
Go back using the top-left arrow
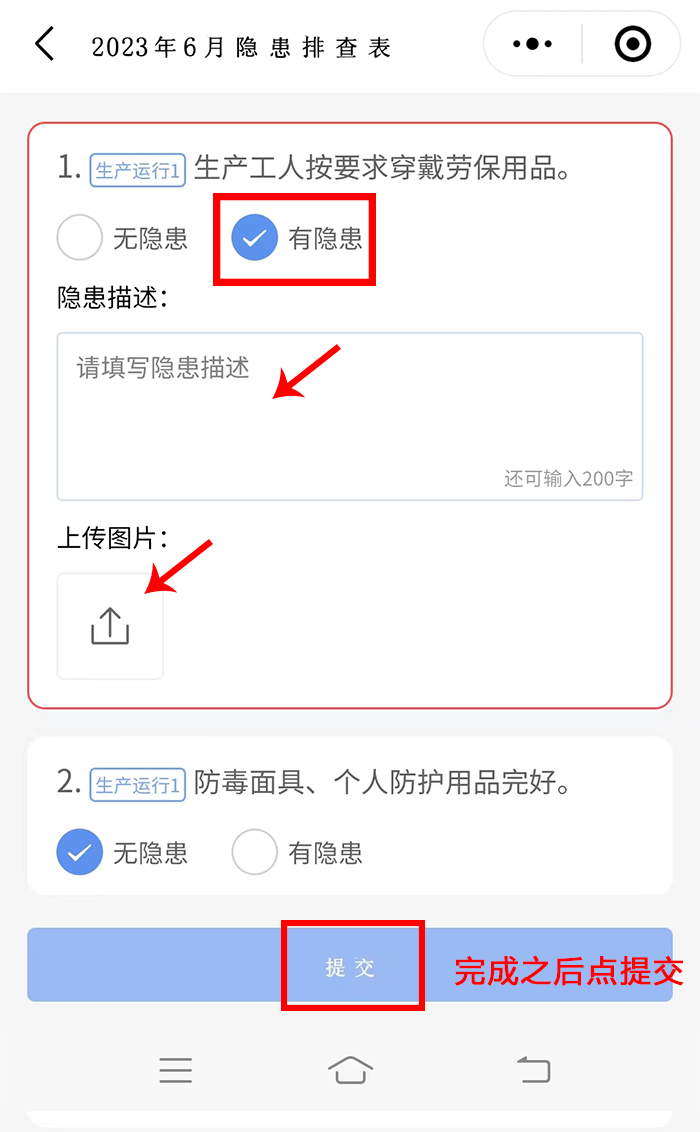[45, 44]
